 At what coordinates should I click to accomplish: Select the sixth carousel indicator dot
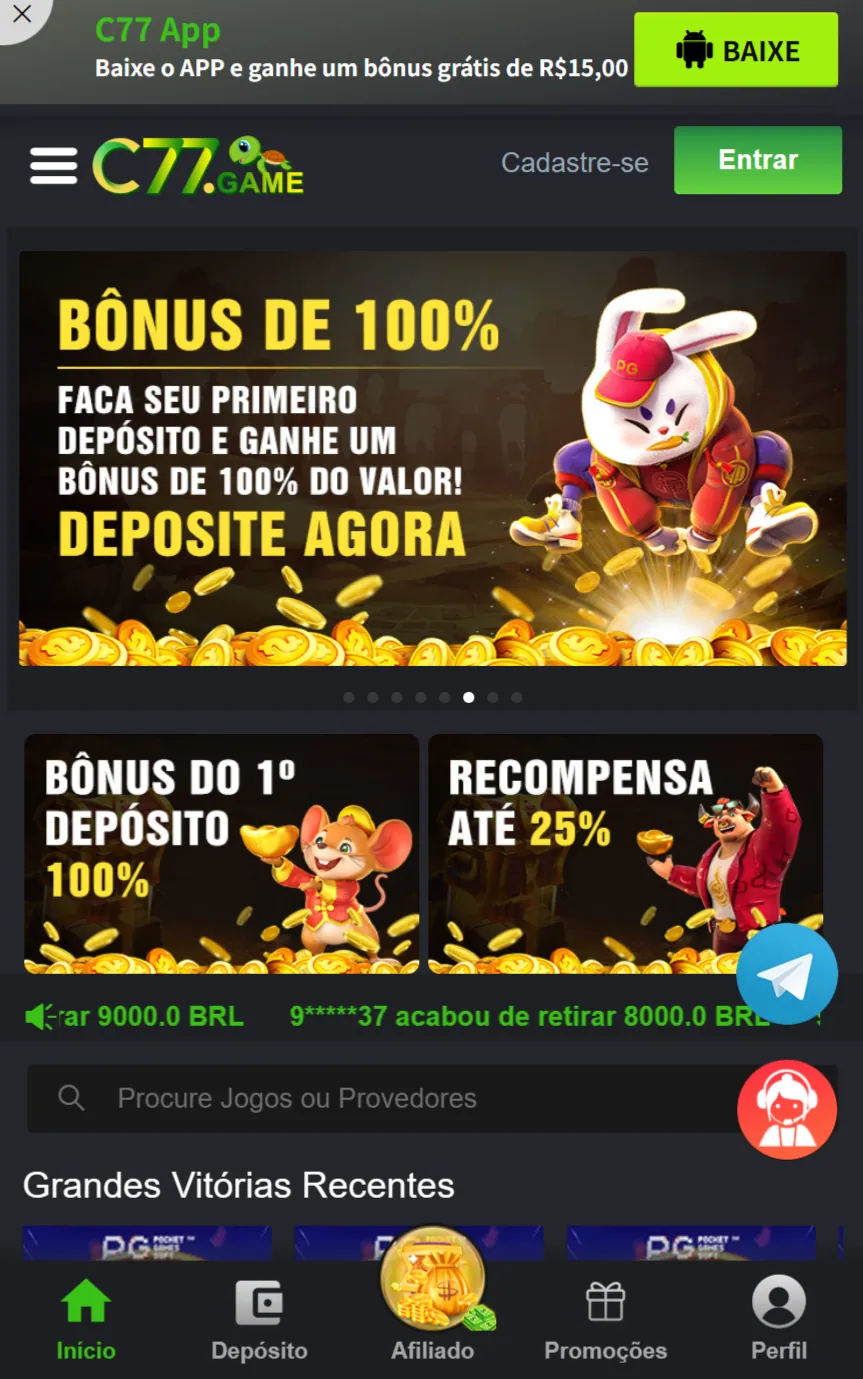tap(468, 697)
